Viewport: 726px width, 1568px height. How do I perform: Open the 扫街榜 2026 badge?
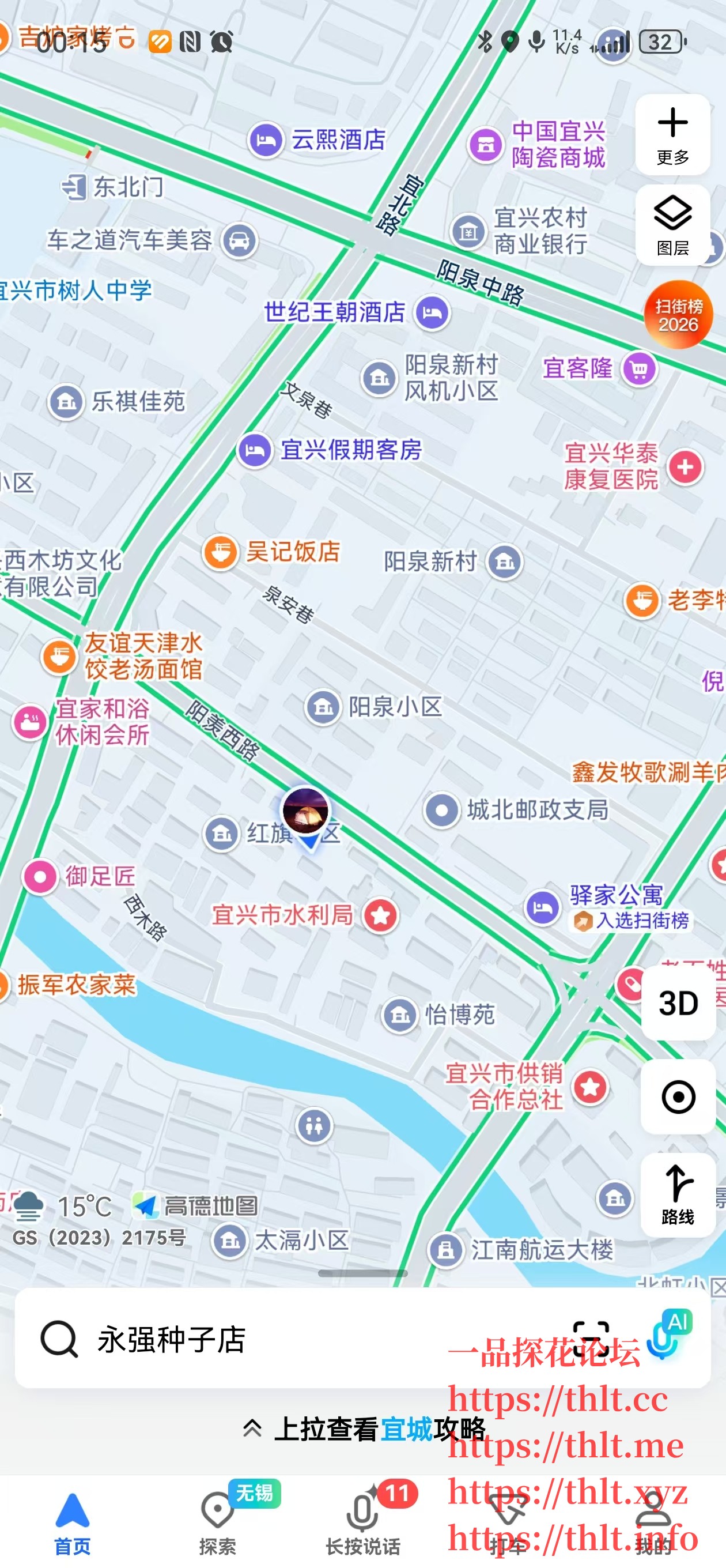pyautogui.click(x=678, y=314)
